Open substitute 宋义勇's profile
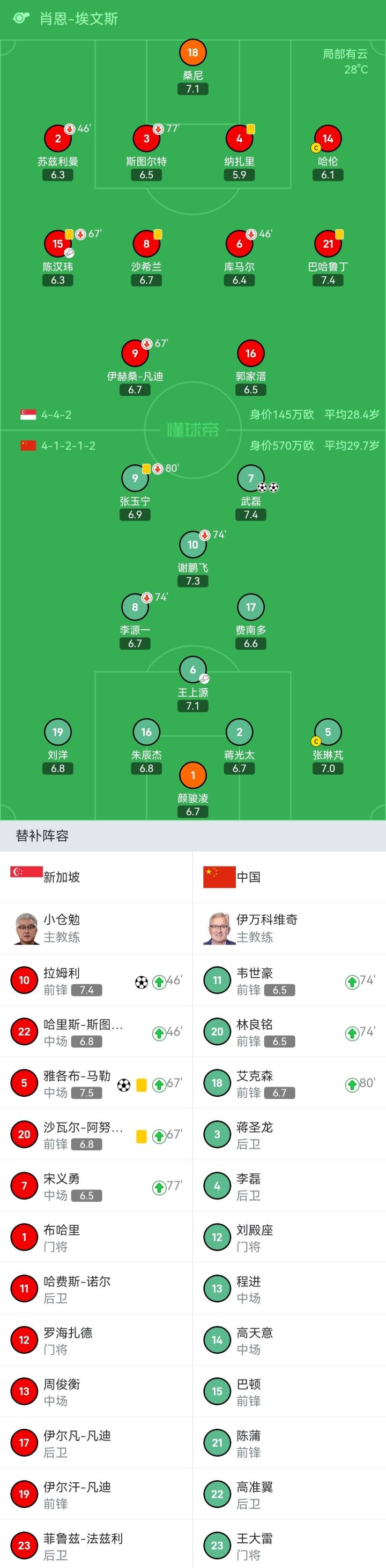 [x=96, y=1186]
